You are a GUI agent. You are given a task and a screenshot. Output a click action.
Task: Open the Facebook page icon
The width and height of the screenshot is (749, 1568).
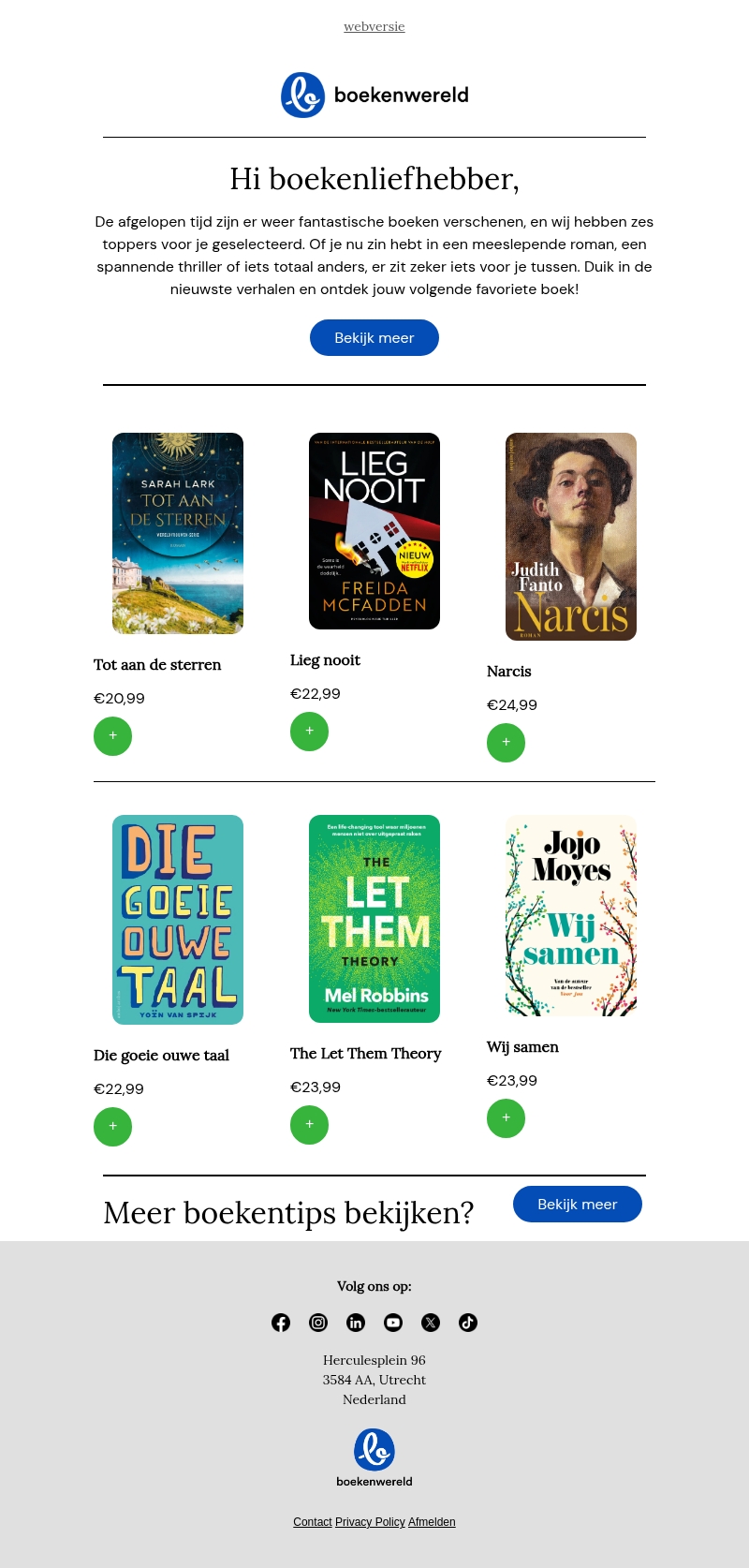click(281, 1322)
